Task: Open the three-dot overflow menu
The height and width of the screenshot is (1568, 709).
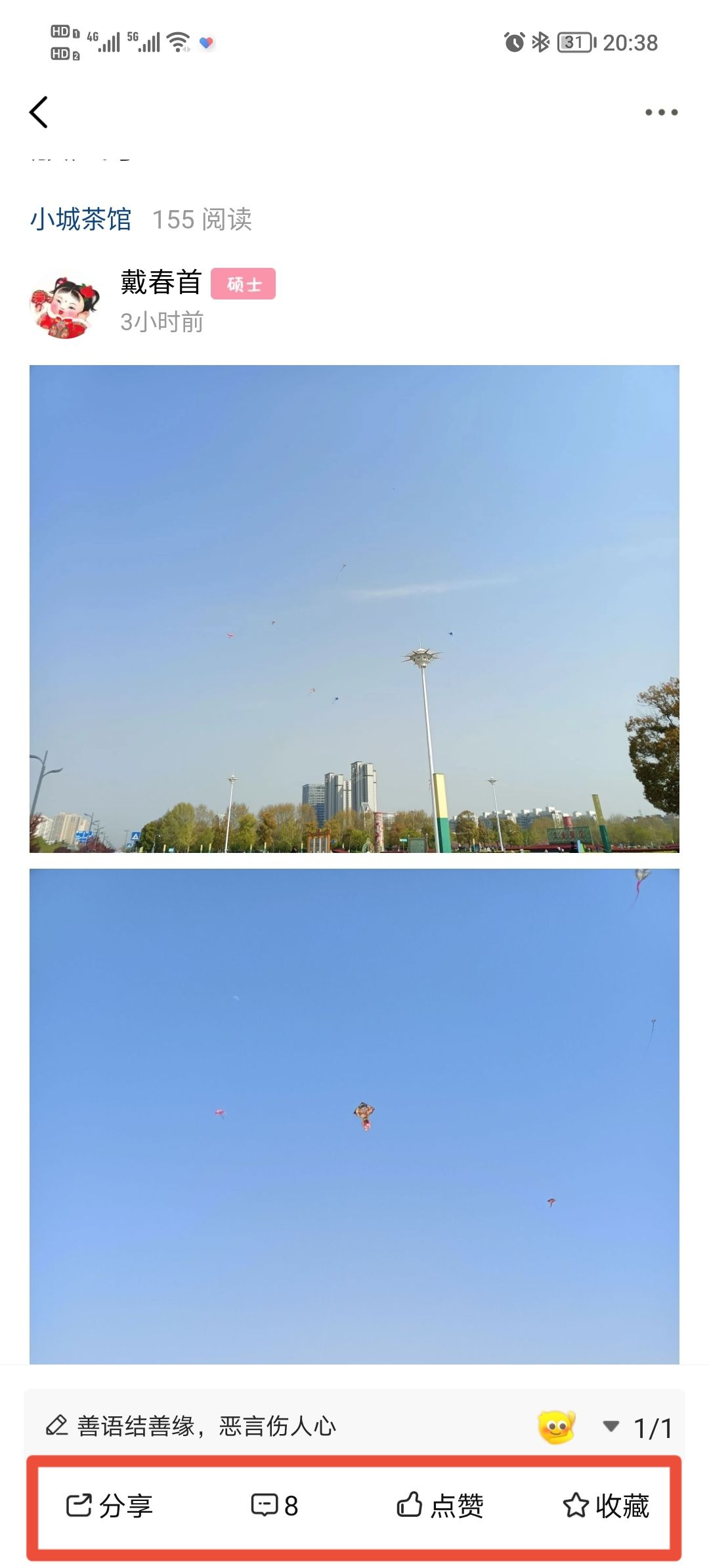Action: point(661,112)
